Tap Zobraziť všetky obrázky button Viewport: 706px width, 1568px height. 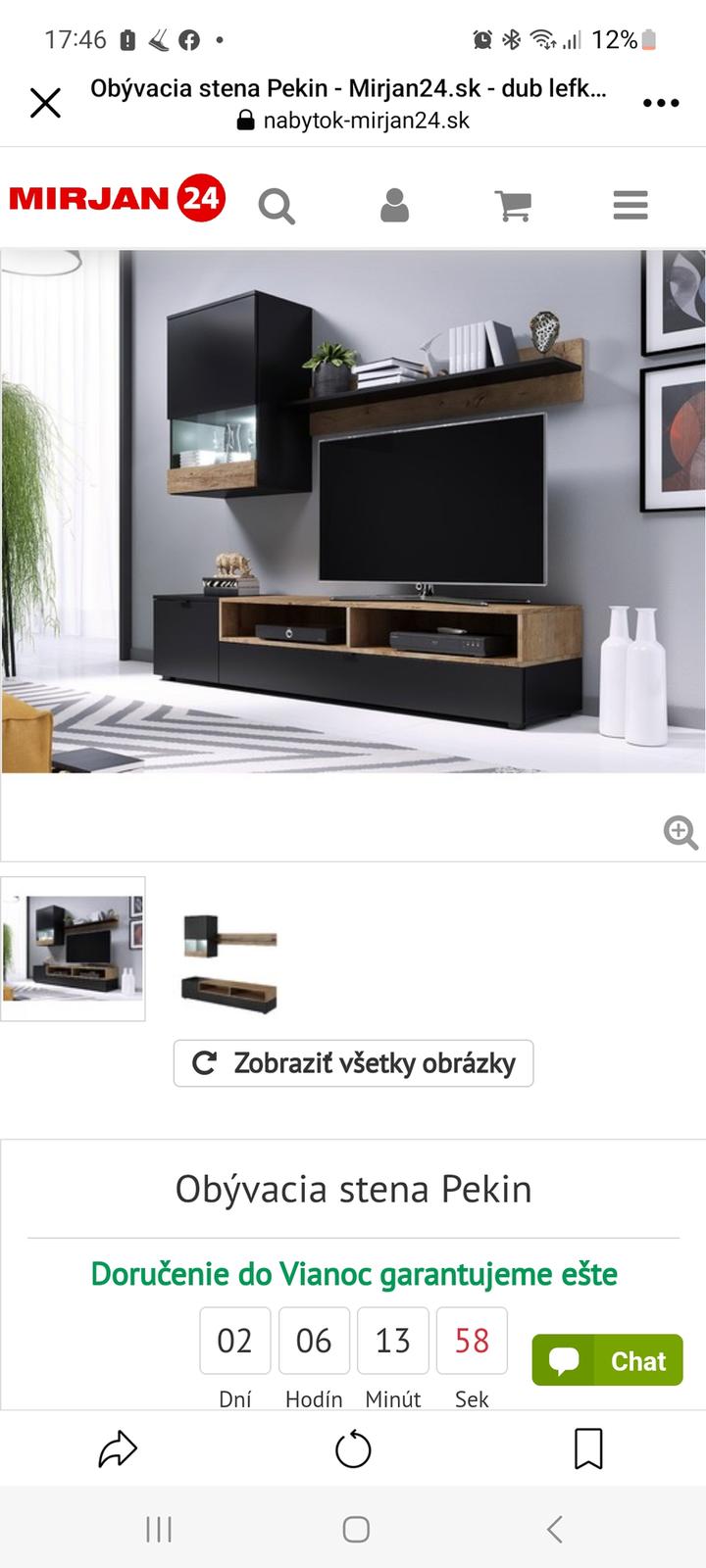pos(353,1063)
